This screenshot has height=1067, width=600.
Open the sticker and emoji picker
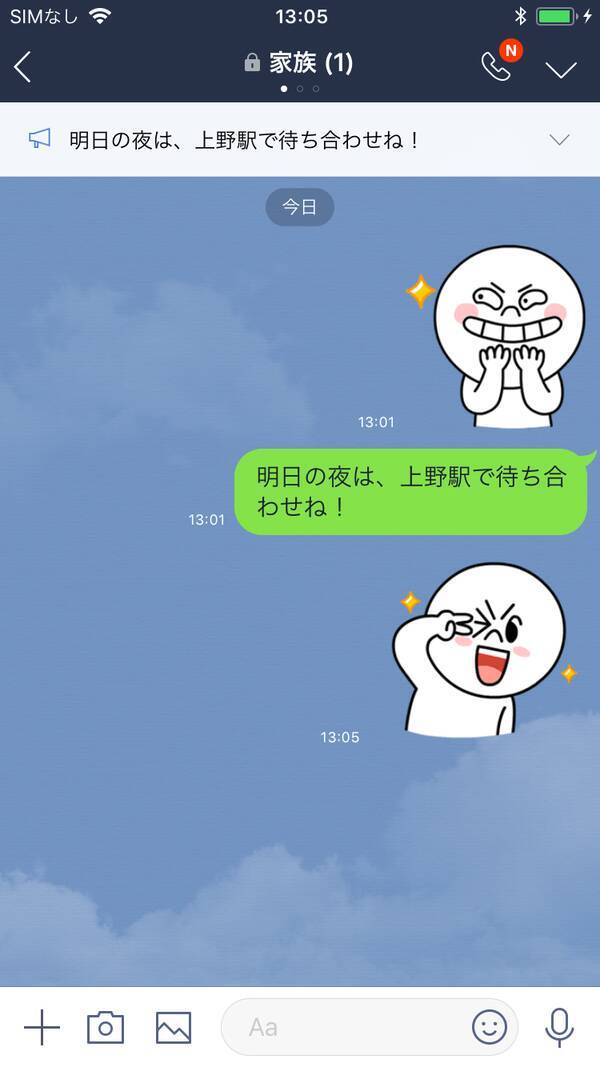[x=489, y=1027]
